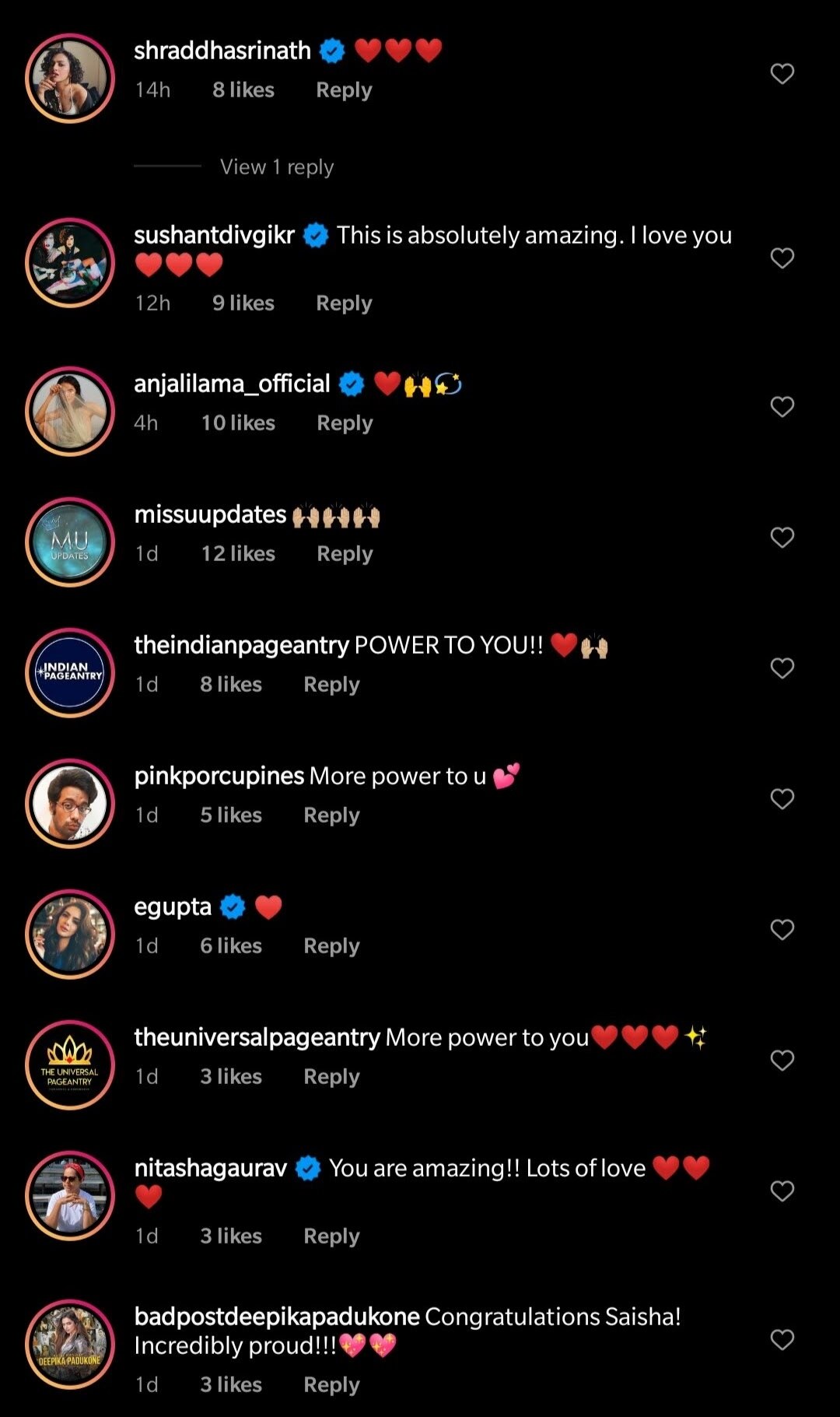Screen dimensions: 840x1417
Task: Reply to sushantdivgikr's comment
Action: 344,303
